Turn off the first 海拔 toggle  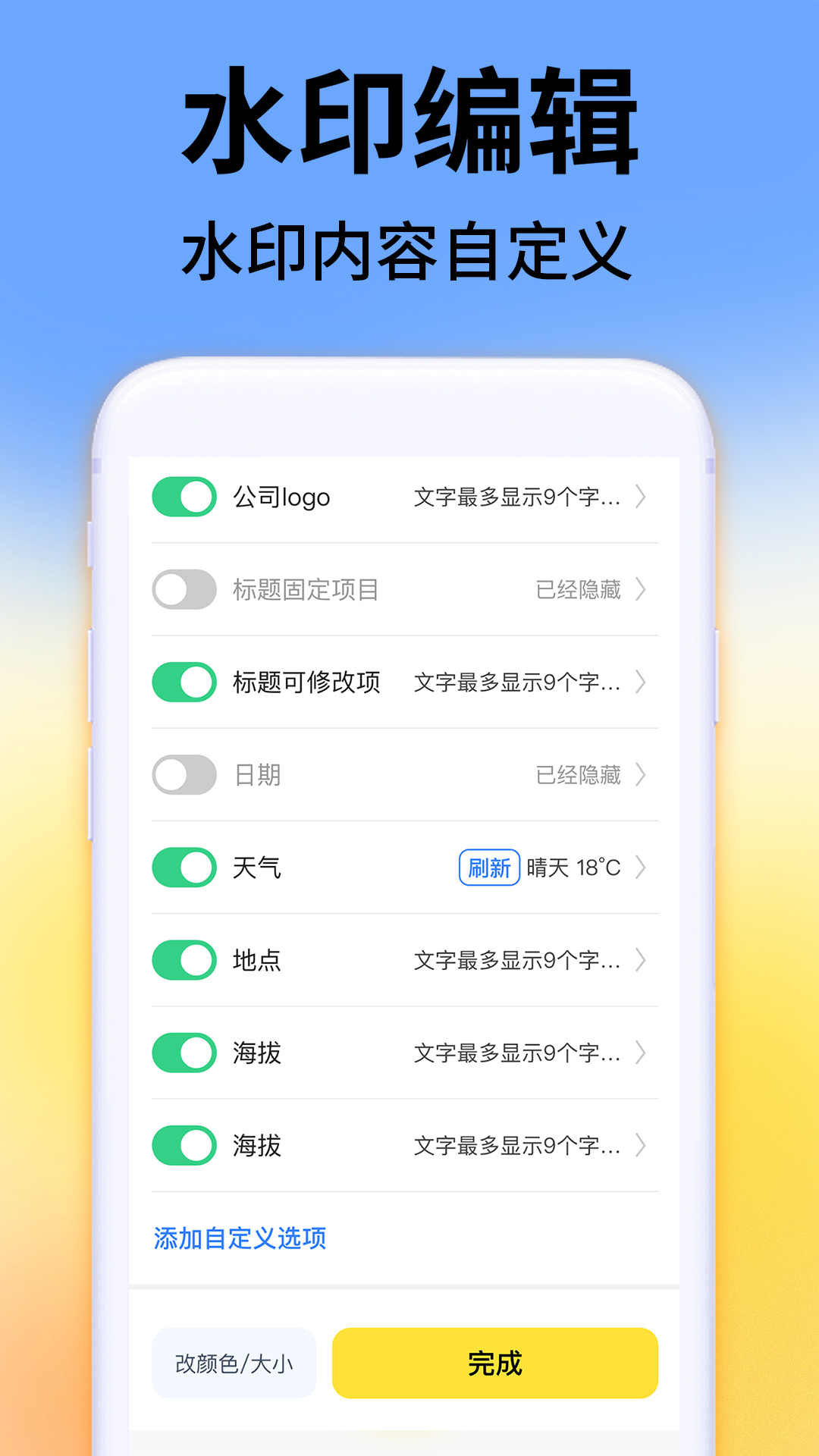(x=184, y=1053)
